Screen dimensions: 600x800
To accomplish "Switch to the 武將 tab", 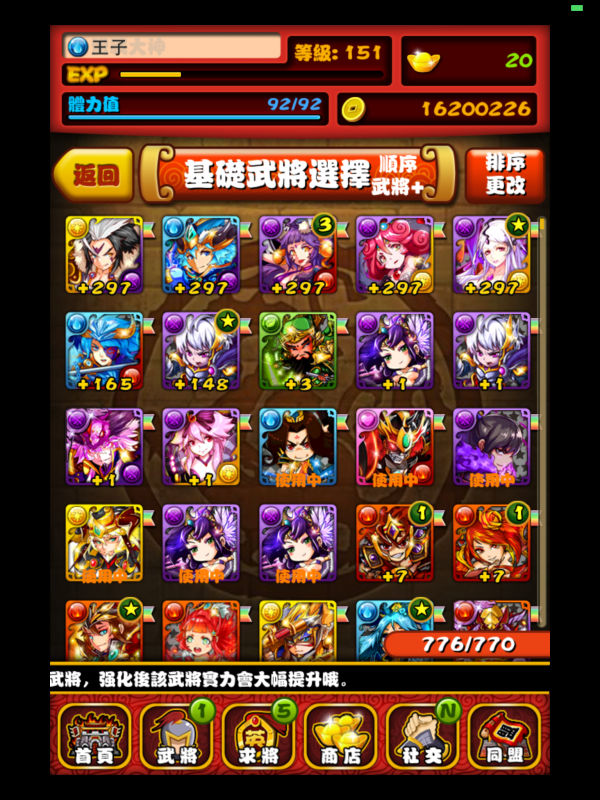I will coord(178,737).
